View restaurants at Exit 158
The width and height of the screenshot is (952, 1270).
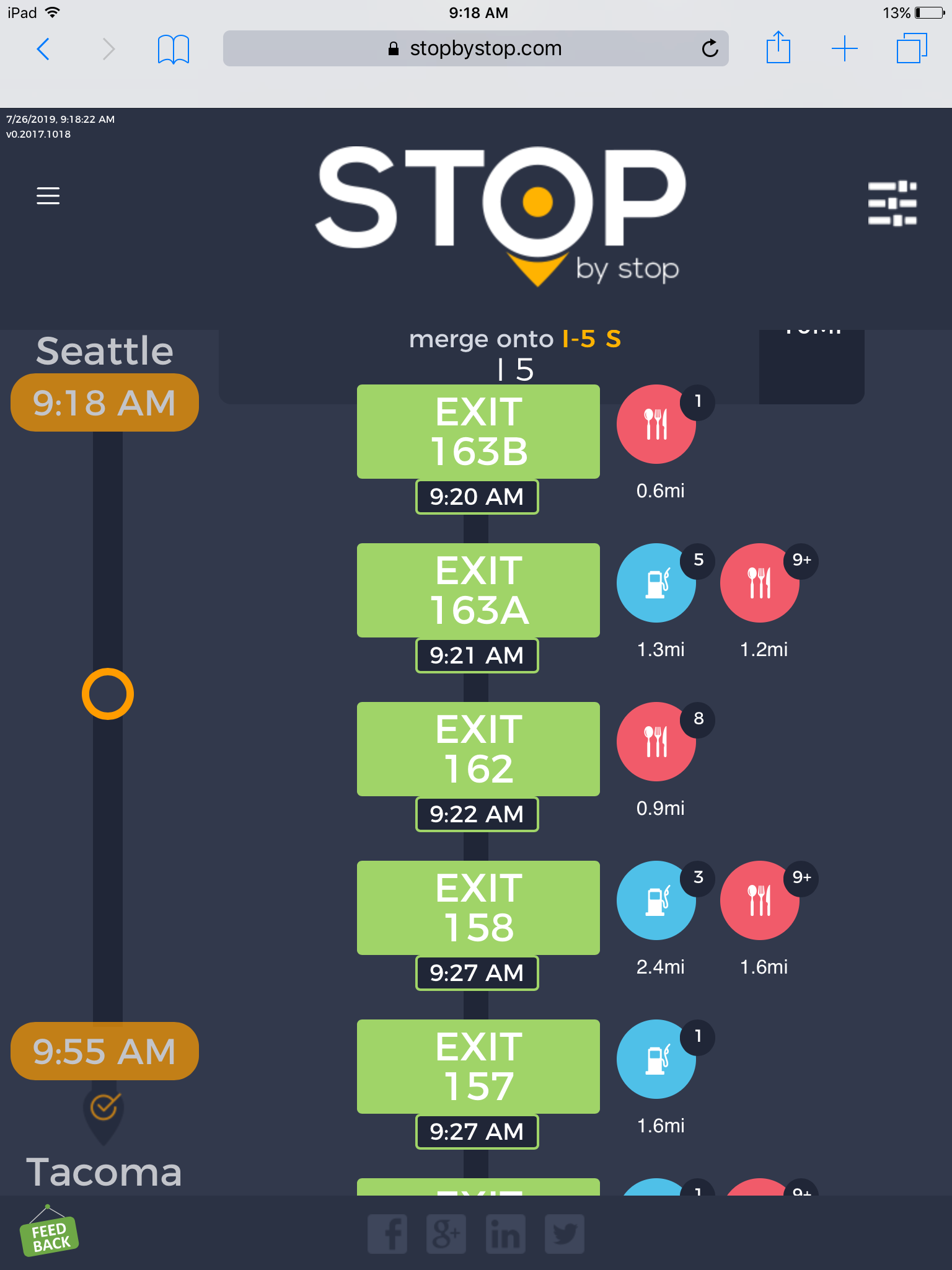click(x=759, y=900)
